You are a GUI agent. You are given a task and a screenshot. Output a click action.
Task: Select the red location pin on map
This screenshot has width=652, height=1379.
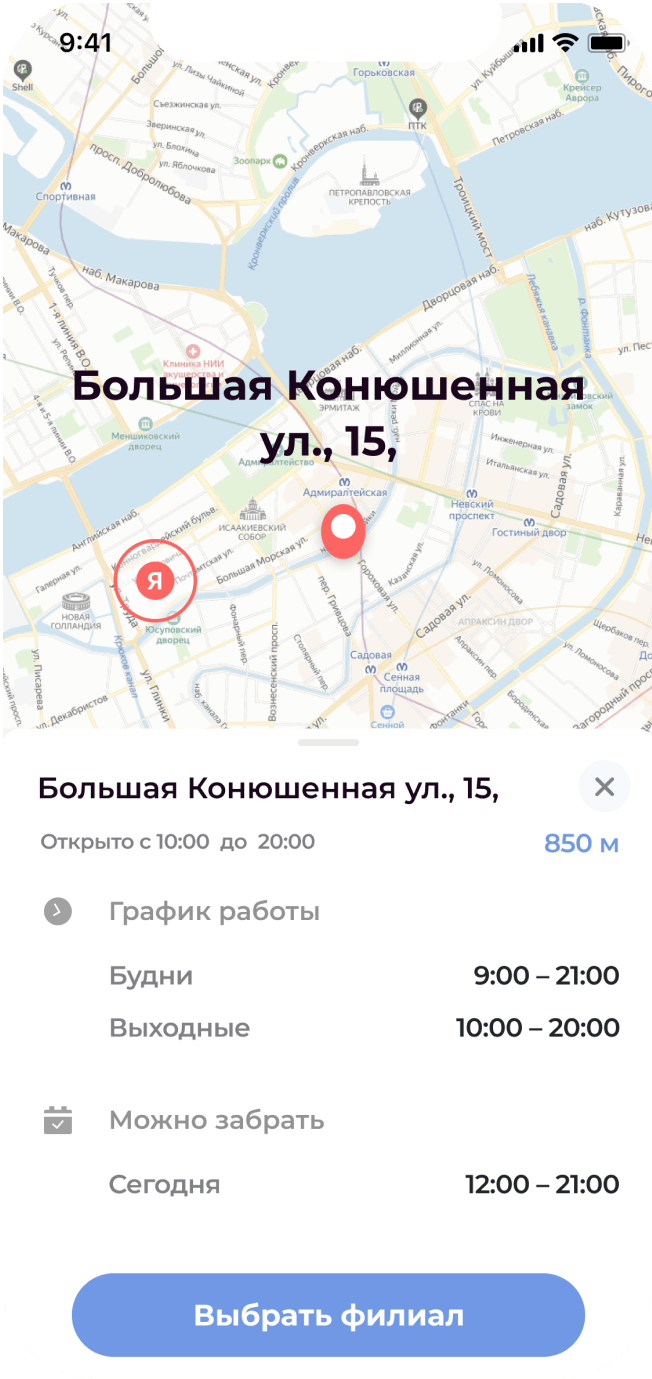[x=343, y=531]
